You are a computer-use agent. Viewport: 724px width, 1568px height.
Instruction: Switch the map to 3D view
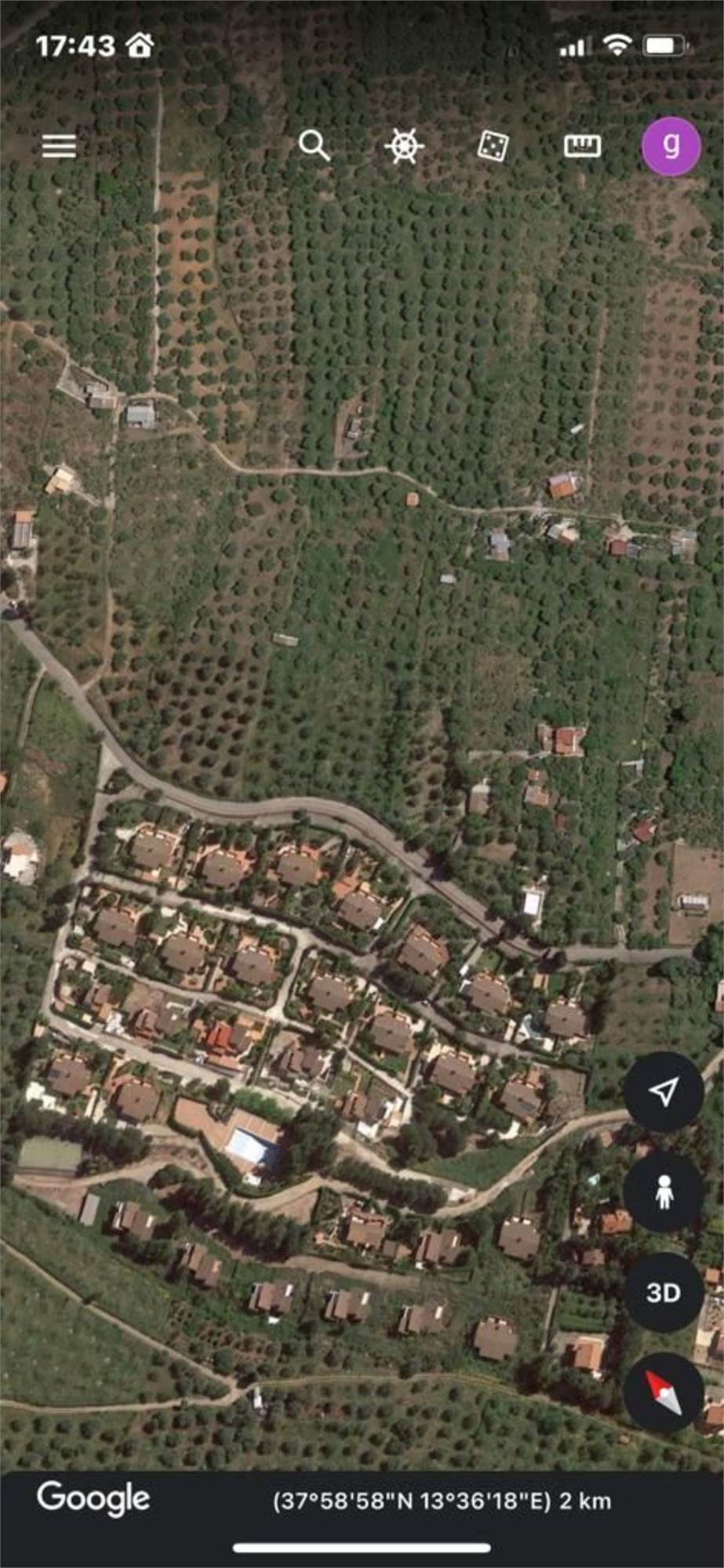click(664, 1292)
